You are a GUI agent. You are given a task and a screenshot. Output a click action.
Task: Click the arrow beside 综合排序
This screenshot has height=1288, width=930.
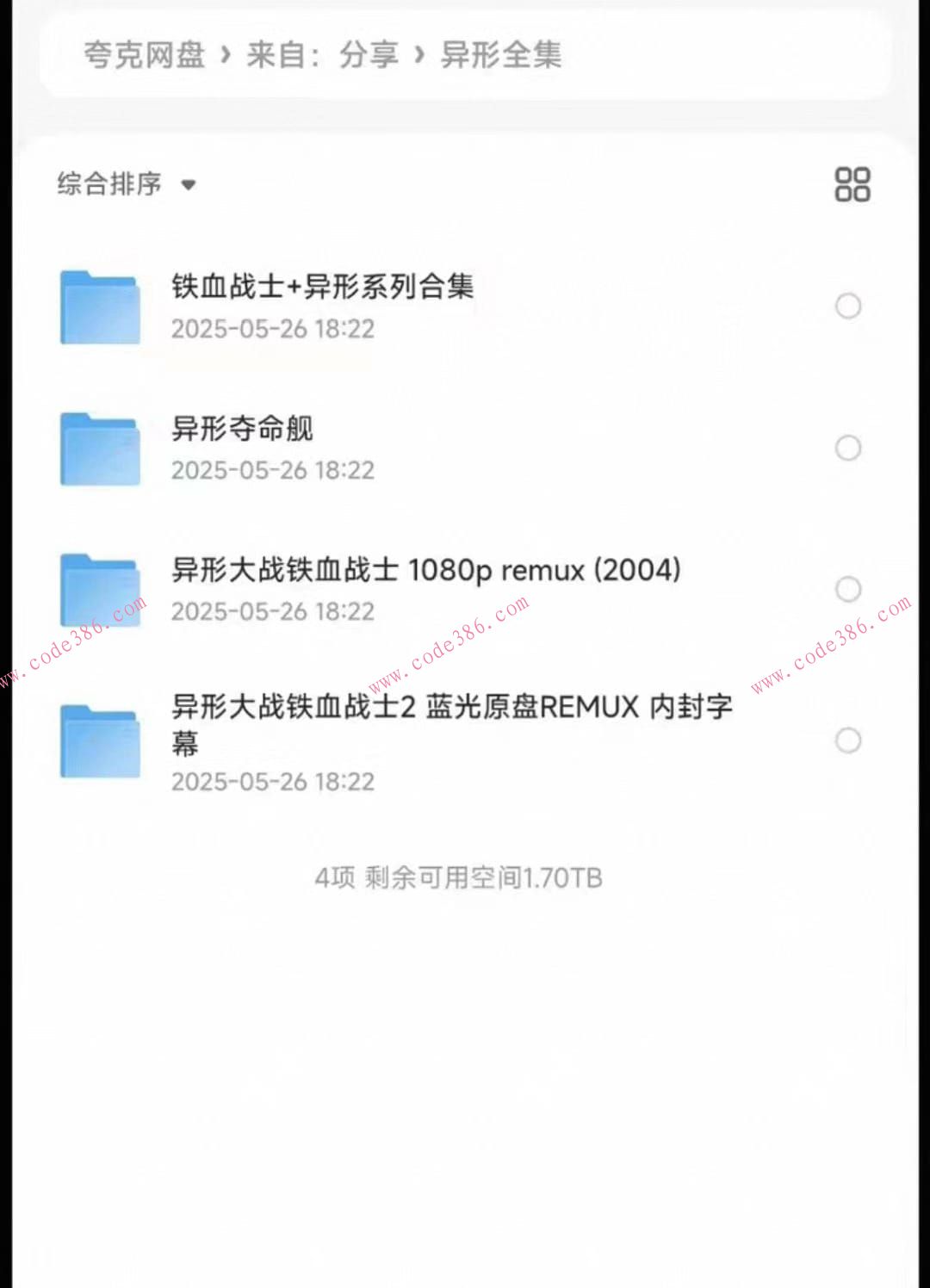tap(189, 185)
